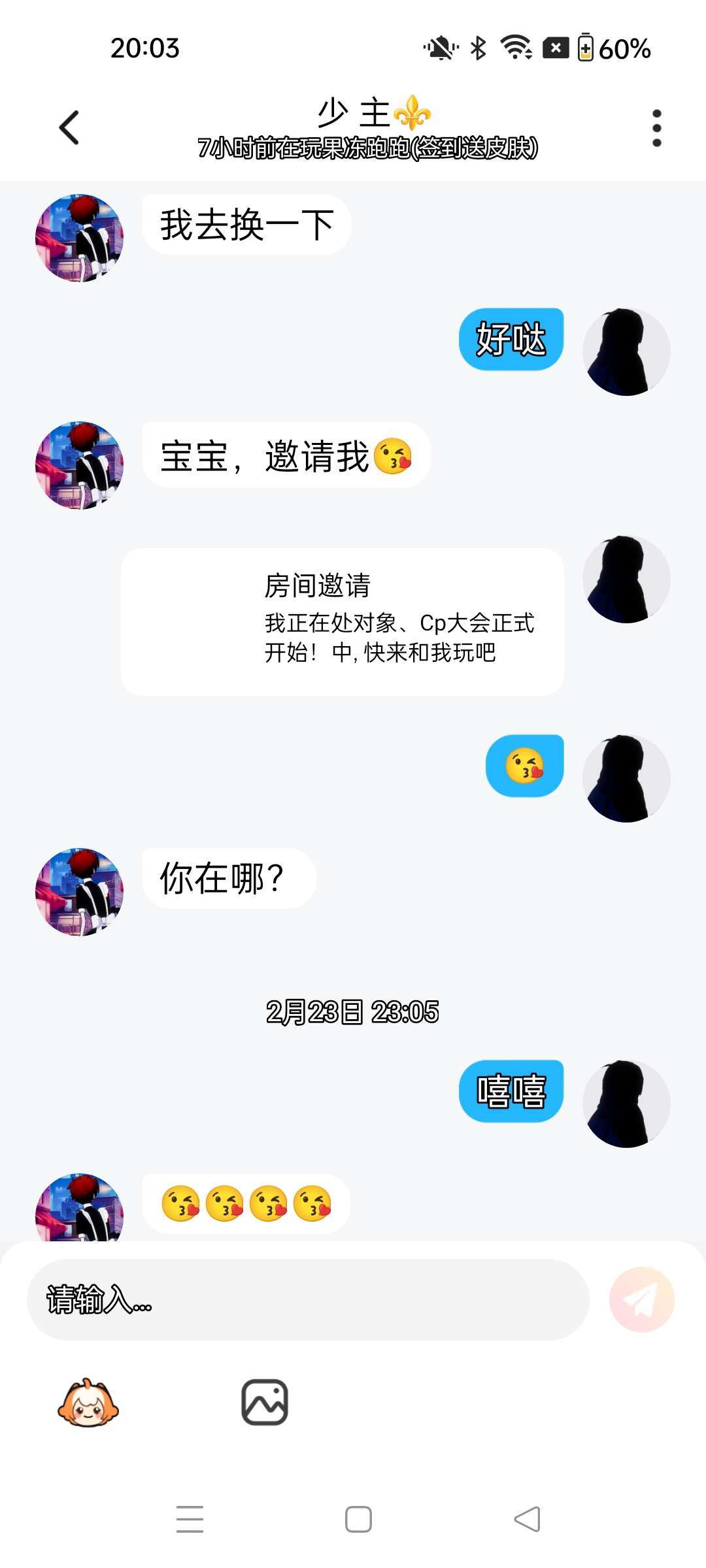
Task: View 少主's profile from the 我去换一下 avatar
Action: (x=79, y=238)
